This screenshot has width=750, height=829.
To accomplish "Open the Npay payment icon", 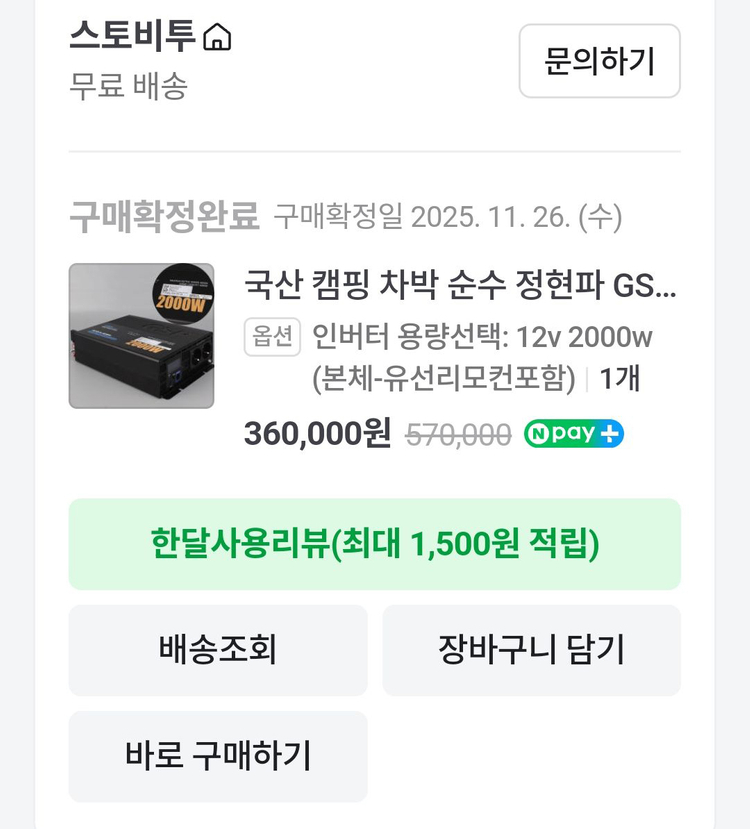I will pyautogui.click(x=574, y=433).
